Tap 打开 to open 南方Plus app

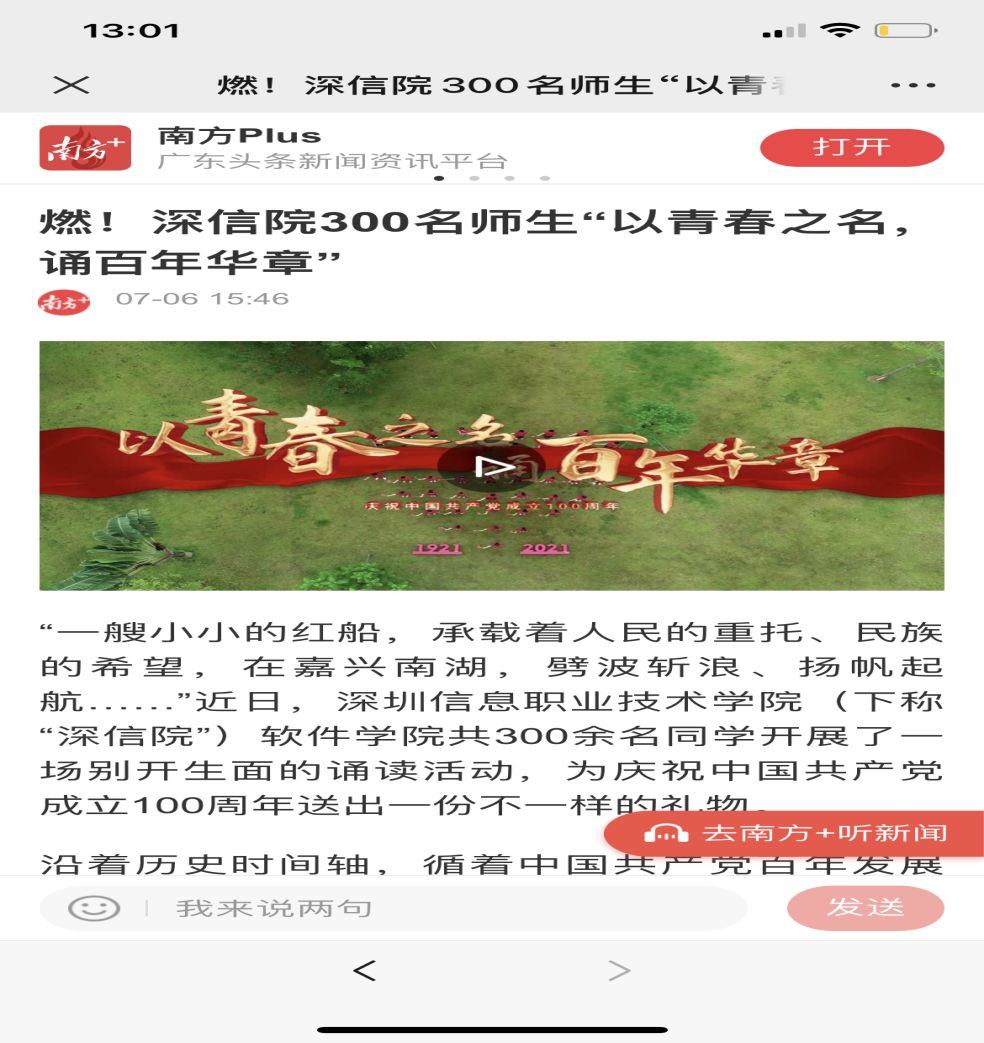point(852,148)
